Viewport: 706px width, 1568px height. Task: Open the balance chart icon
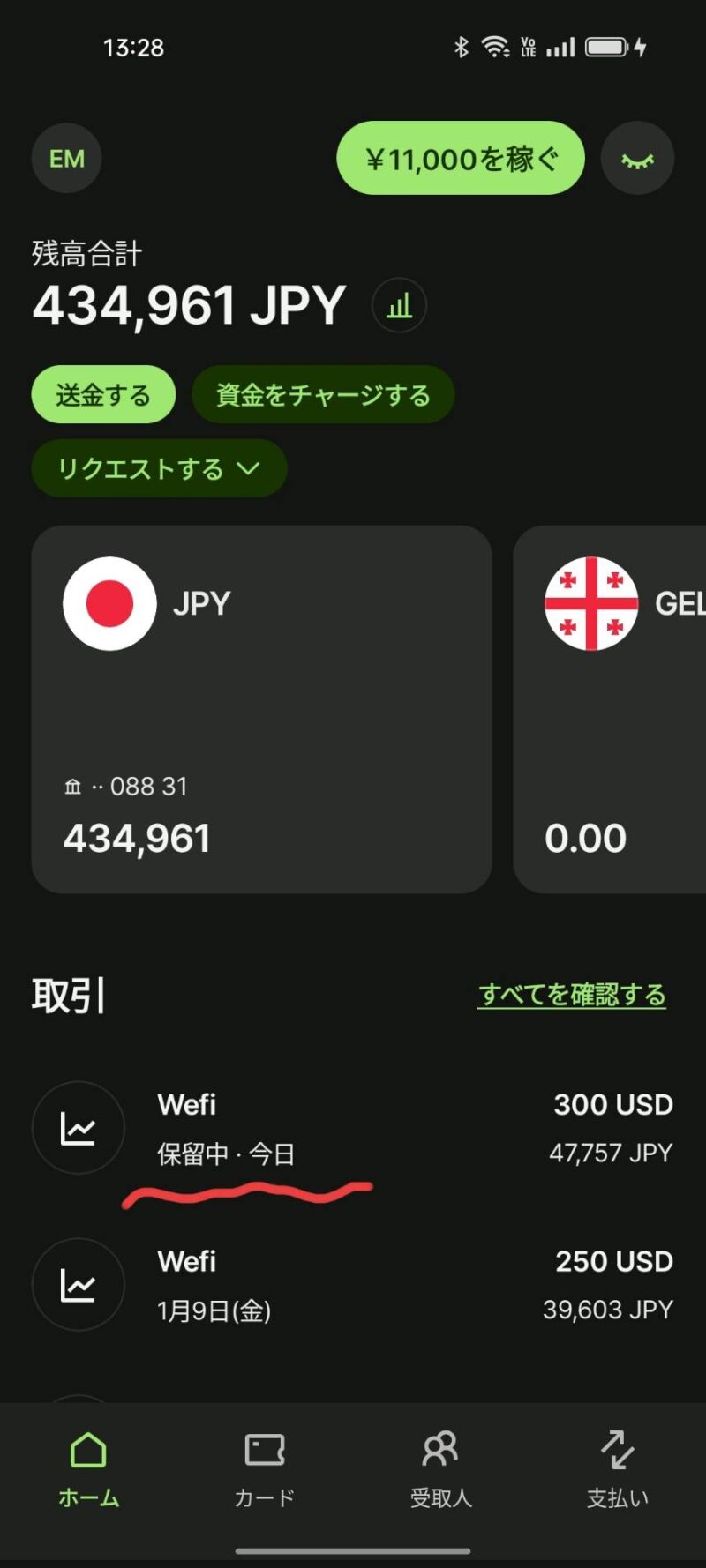coord(399,306)
